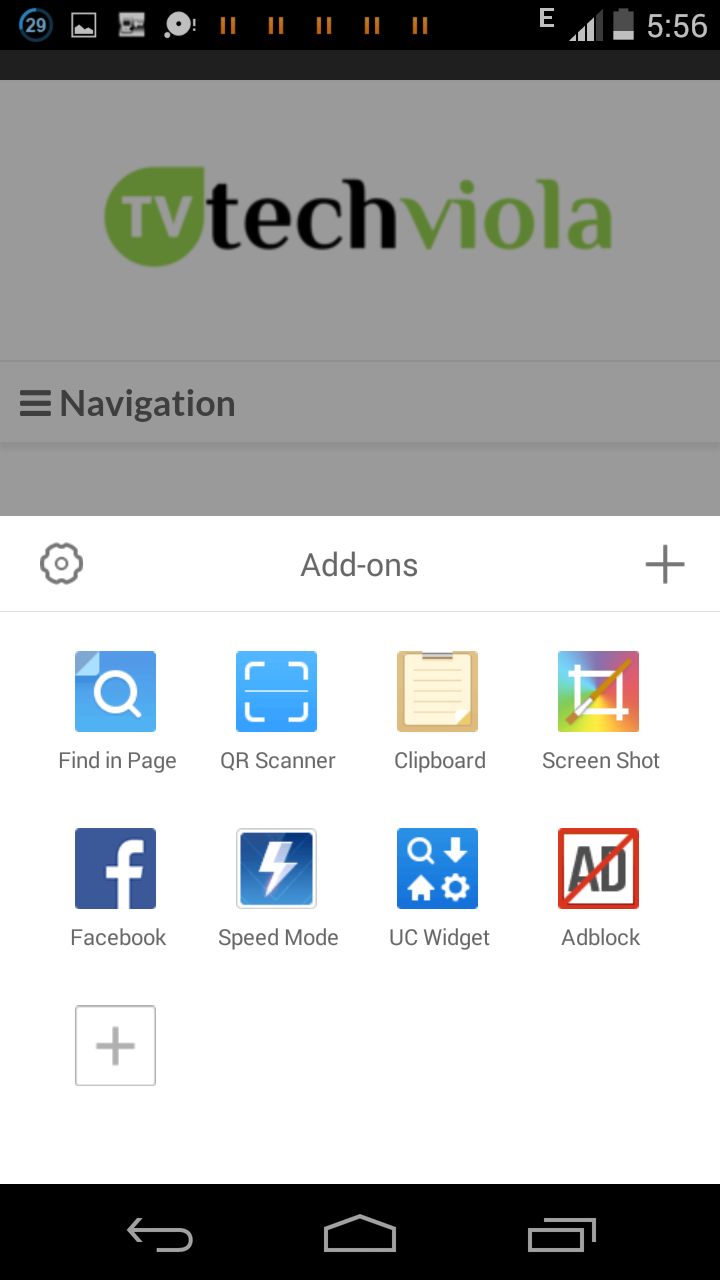
Task: Return to the device home screen
Action: pos(360,1235)
